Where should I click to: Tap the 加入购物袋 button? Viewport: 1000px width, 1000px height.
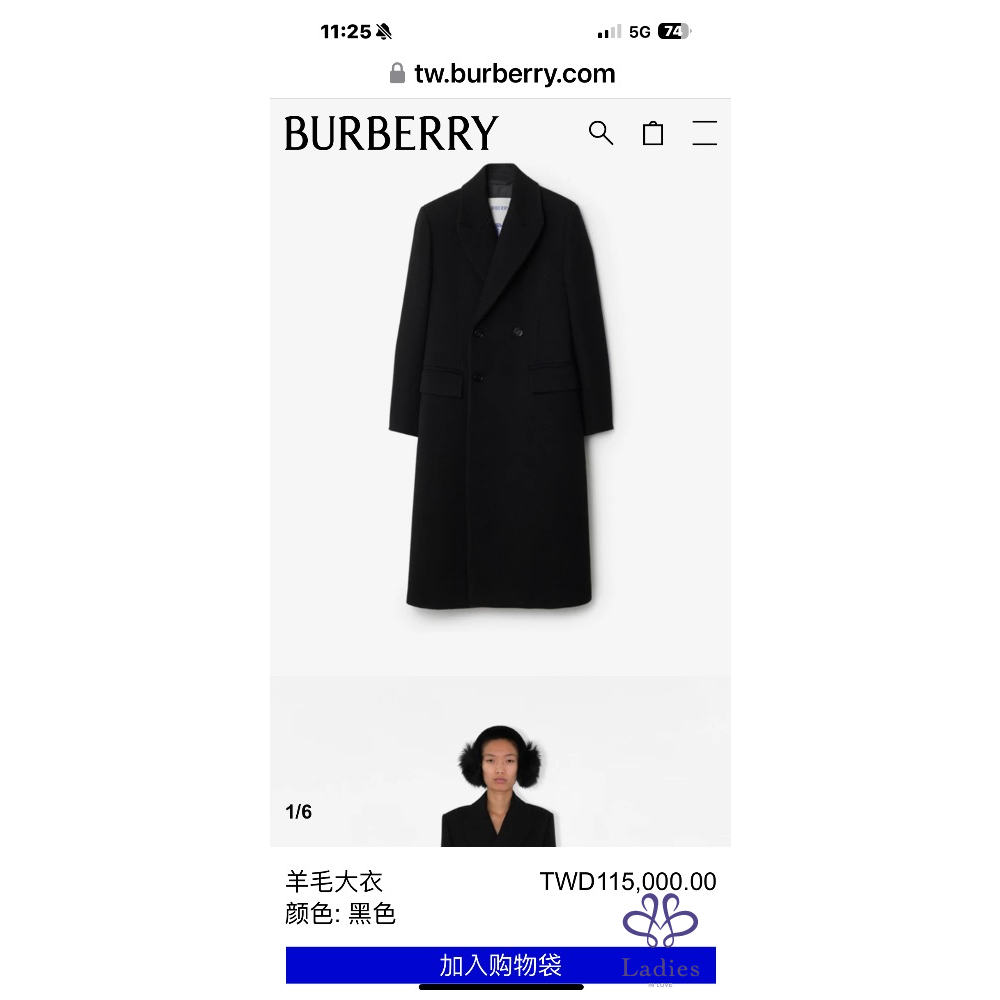pos(500,965)
